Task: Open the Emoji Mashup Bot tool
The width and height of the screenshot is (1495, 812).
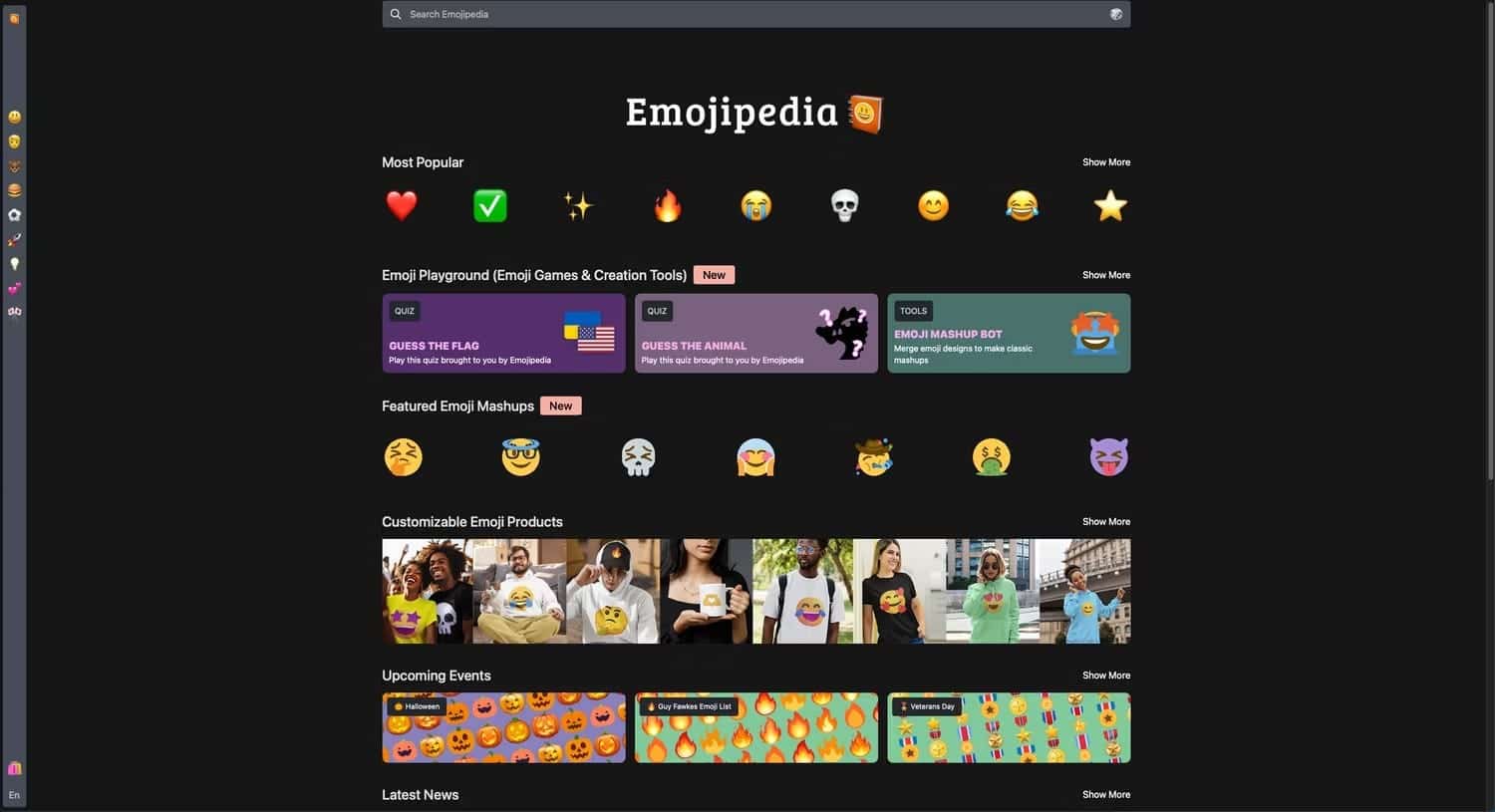Action: pos(1008,333)
